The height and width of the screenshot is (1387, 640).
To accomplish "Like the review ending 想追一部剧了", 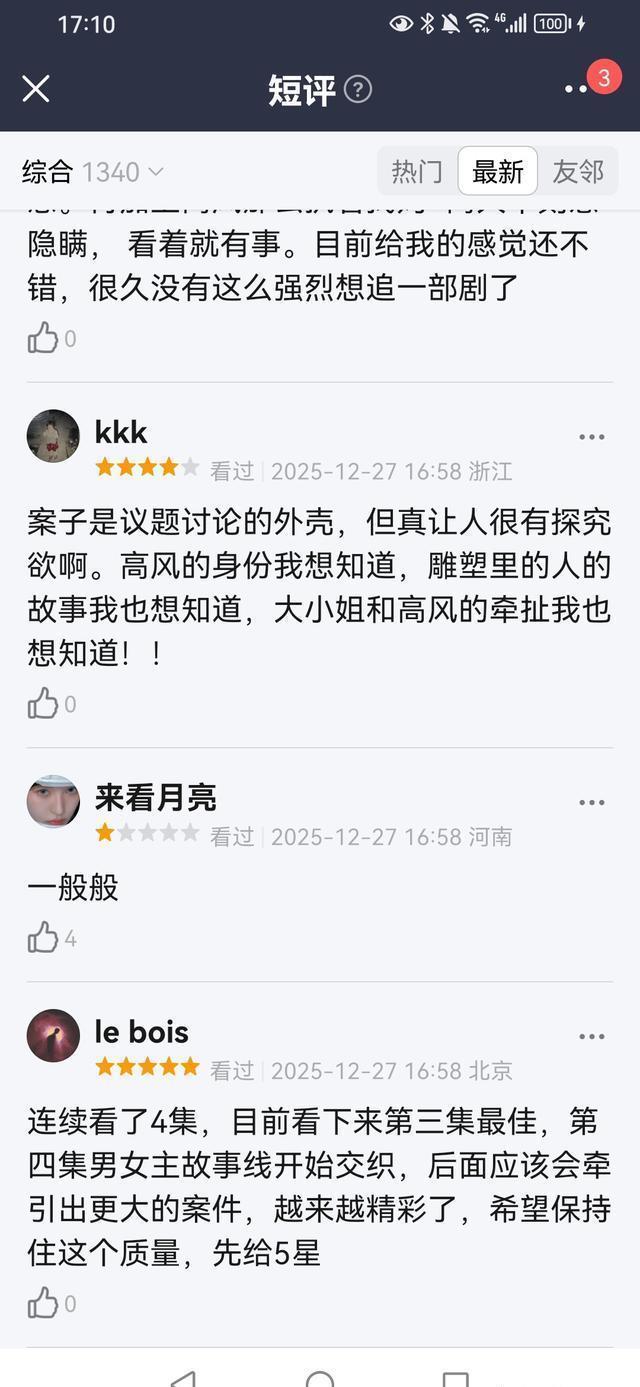I will tap(43, 339).
